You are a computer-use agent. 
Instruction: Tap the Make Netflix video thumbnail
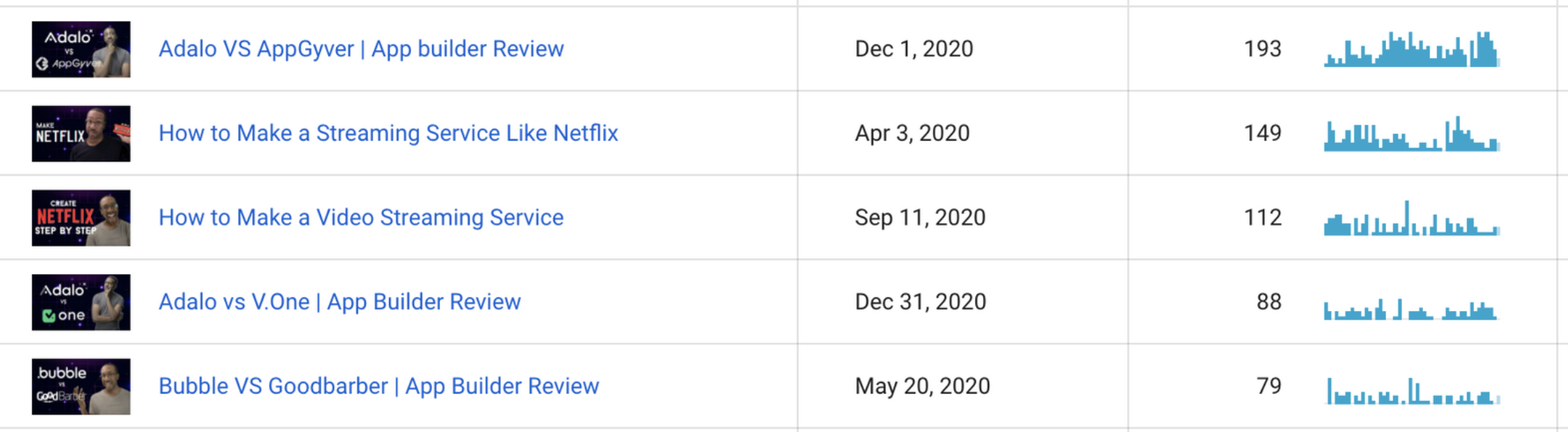81,133
